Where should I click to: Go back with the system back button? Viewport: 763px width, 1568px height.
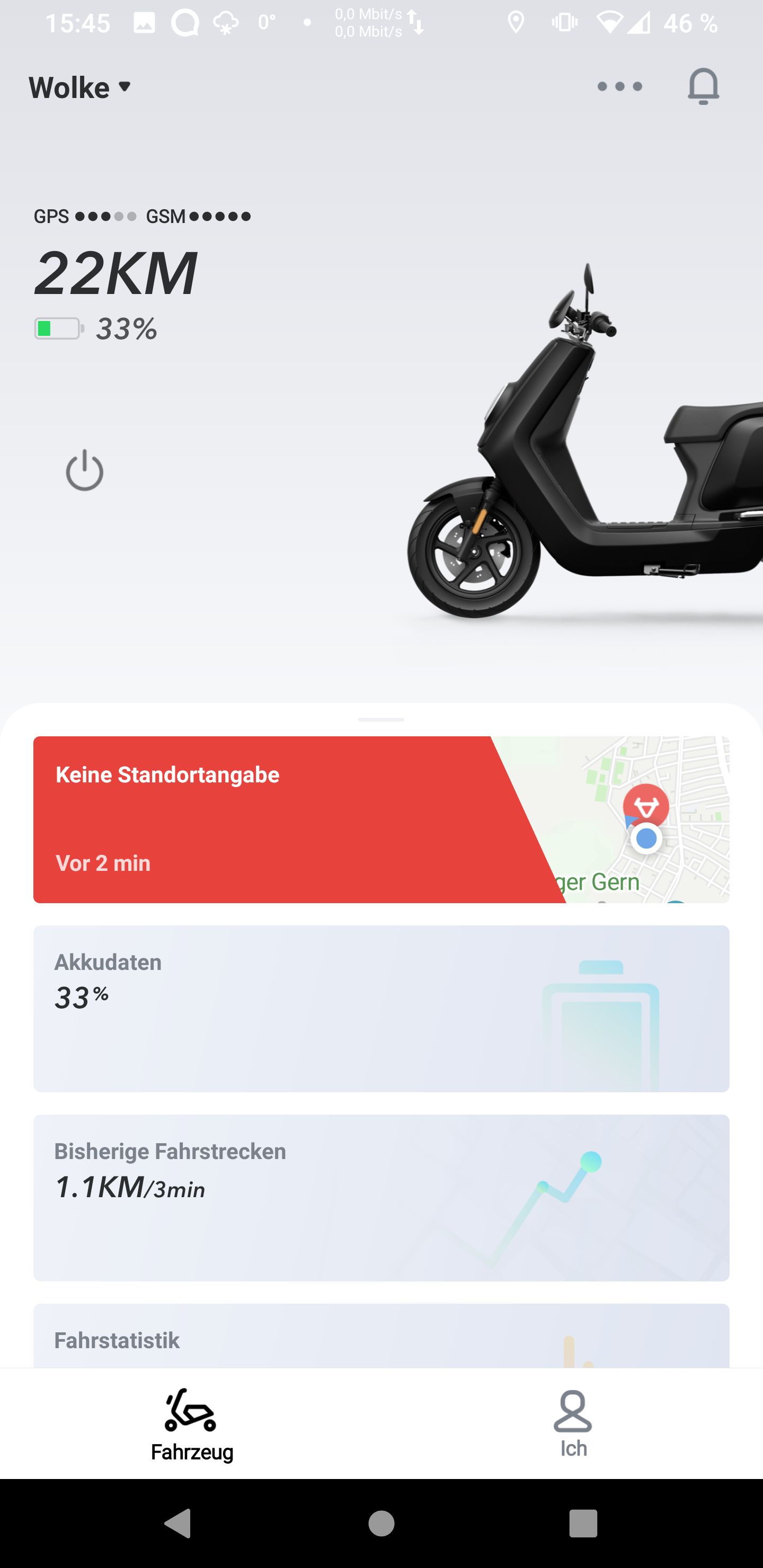tap(178, 1523)
